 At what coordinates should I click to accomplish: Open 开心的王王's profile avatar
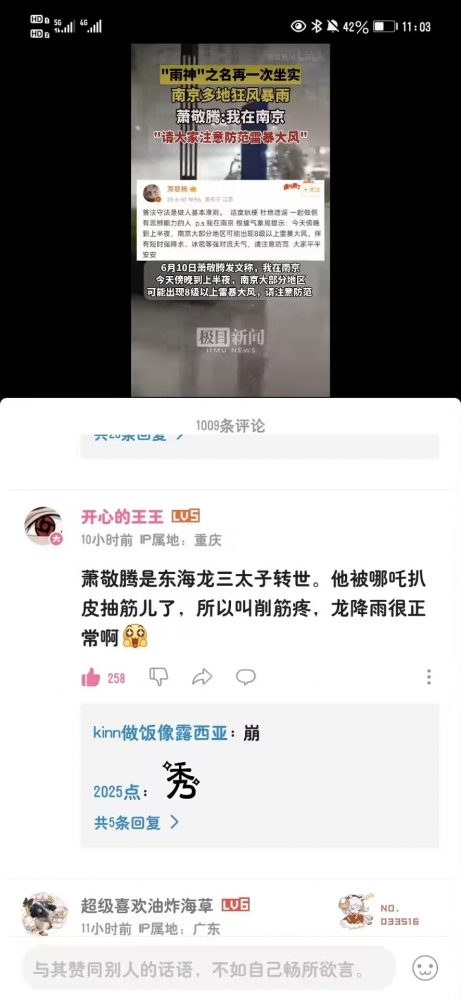(43, 527)
